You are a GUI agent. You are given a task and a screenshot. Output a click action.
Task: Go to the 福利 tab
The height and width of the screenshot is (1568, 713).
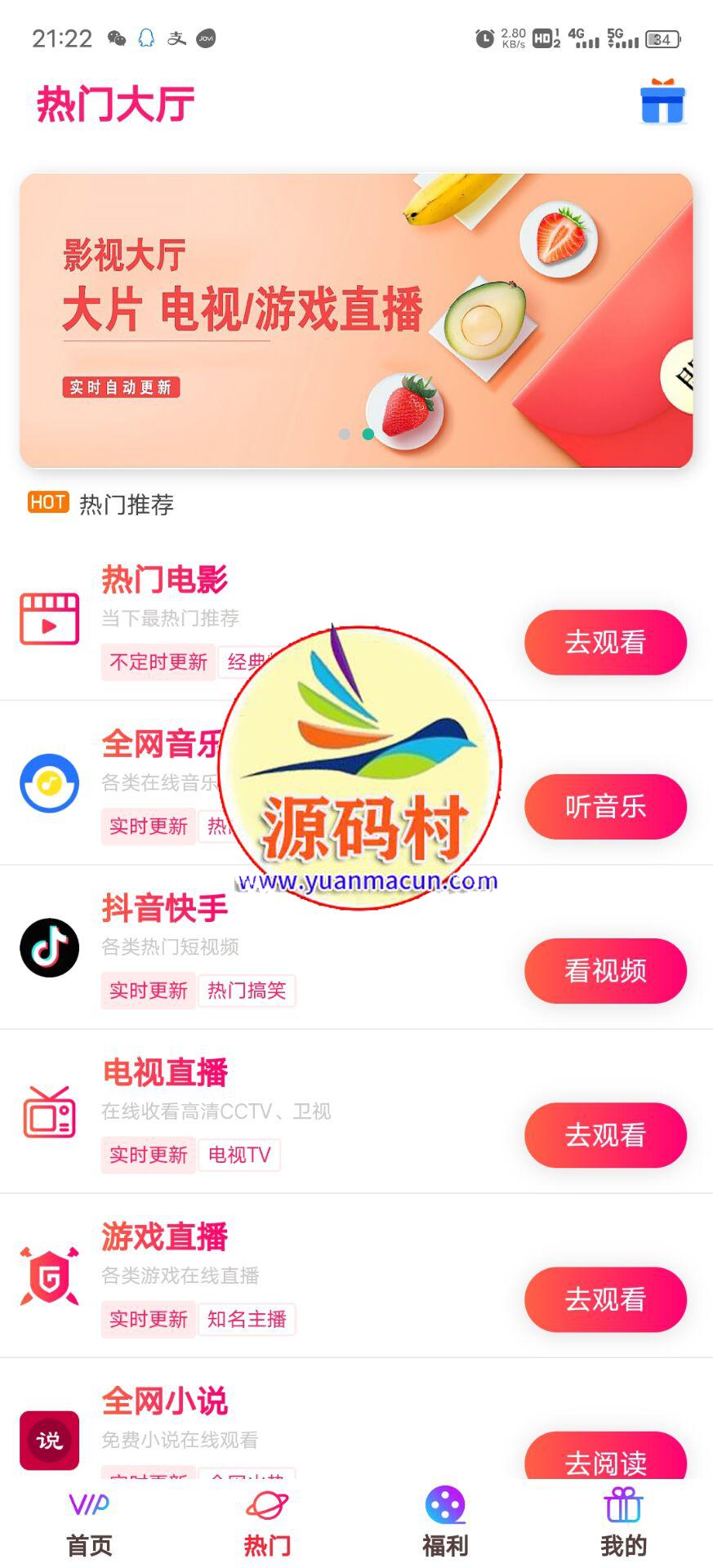pos(445,1523)
